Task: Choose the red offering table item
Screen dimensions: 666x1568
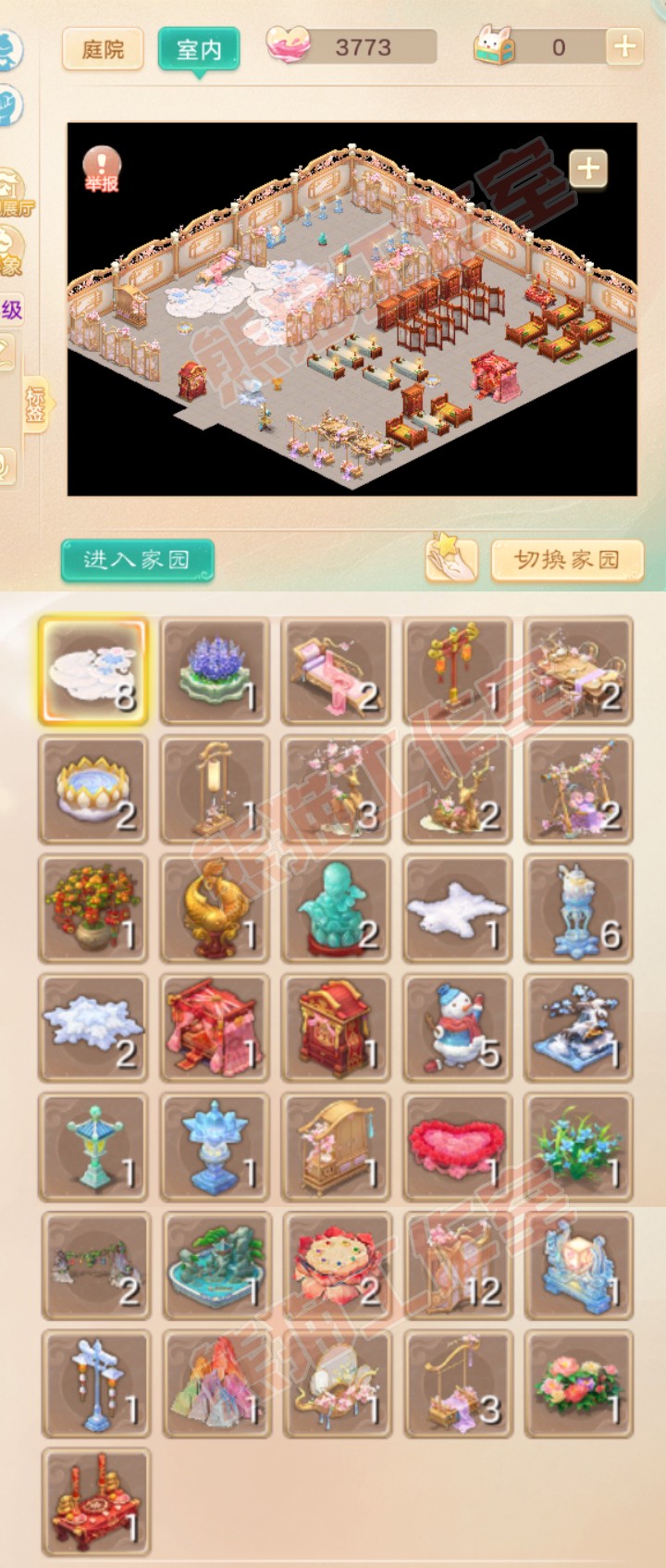Action: click(x=94, y=1502)
